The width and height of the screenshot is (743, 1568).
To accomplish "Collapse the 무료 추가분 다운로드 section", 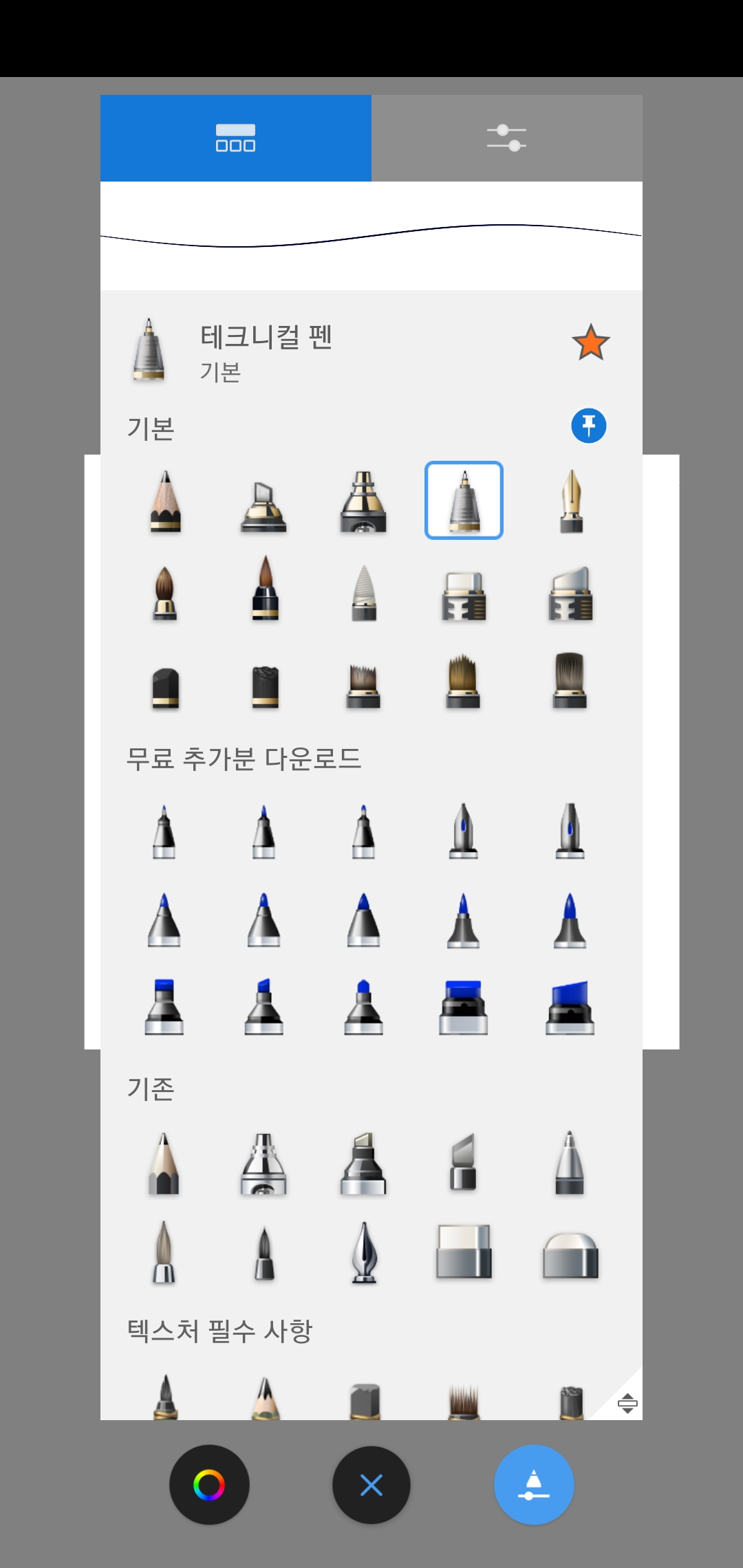I will (246, 759).
